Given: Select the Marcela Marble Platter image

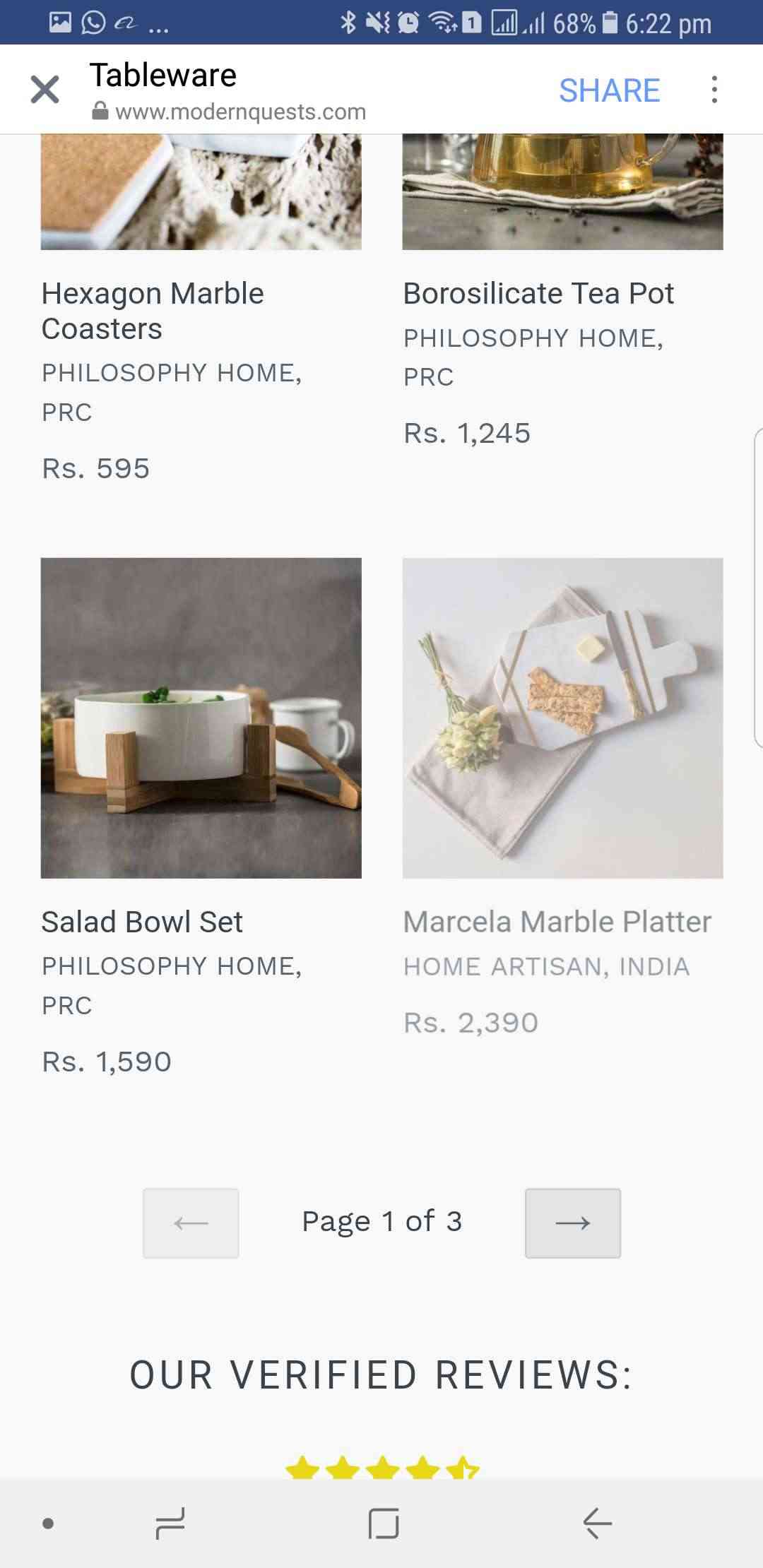Looking at the screenshot, I should [x=562, y=718].
